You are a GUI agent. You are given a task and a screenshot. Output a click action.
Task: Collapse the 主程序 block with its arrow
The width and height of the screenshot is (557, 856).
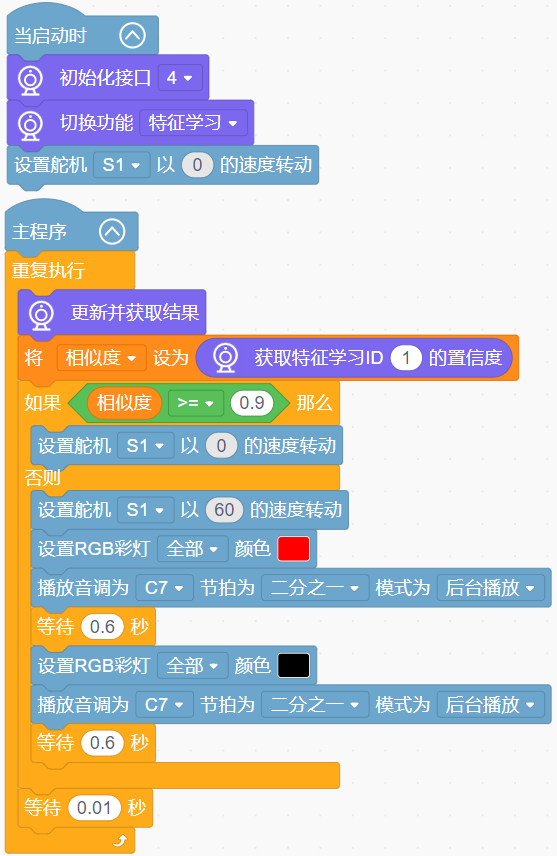click(112, 231)
